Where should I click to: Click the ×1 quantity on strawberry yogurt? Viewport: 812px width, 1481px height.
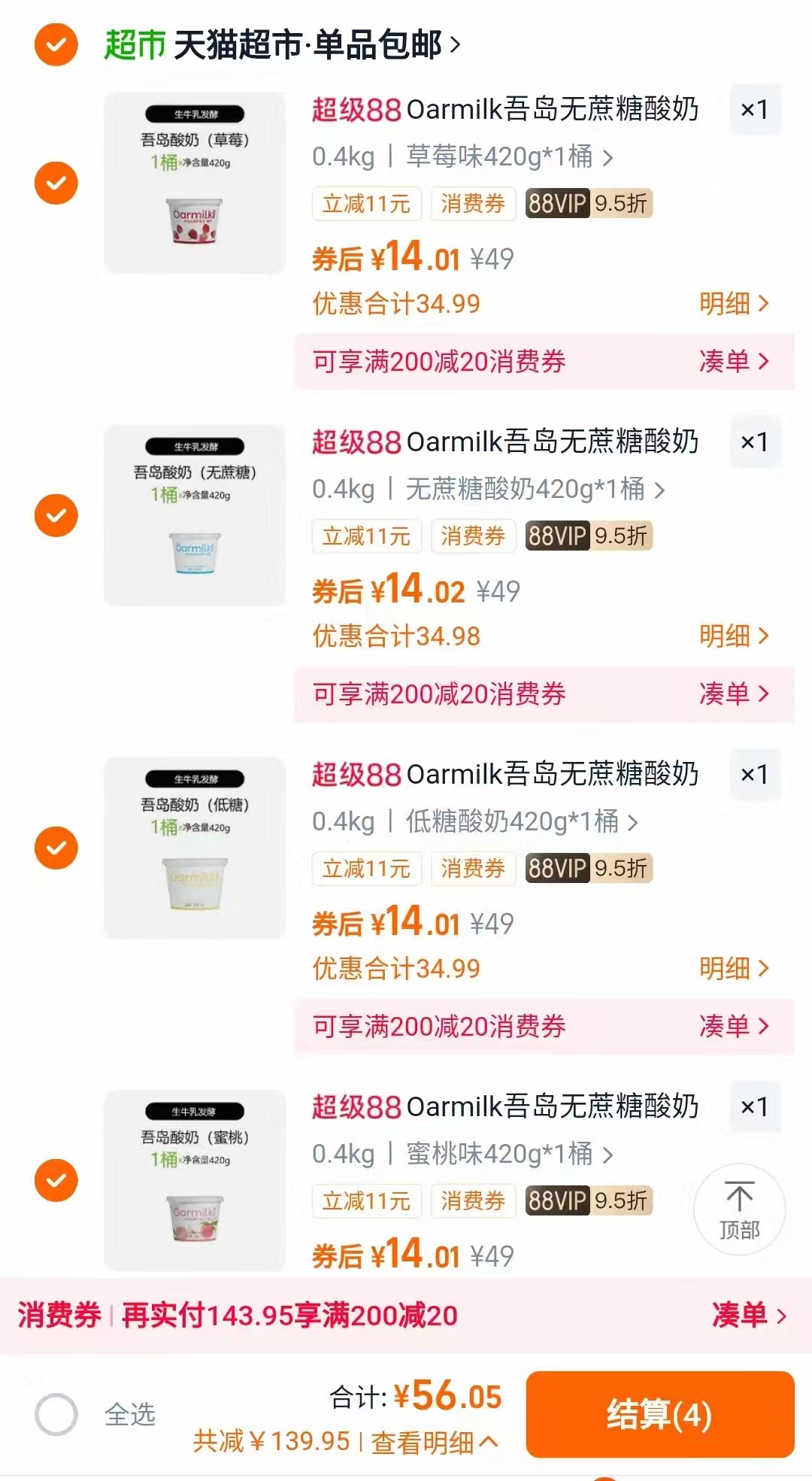point(755,110)
